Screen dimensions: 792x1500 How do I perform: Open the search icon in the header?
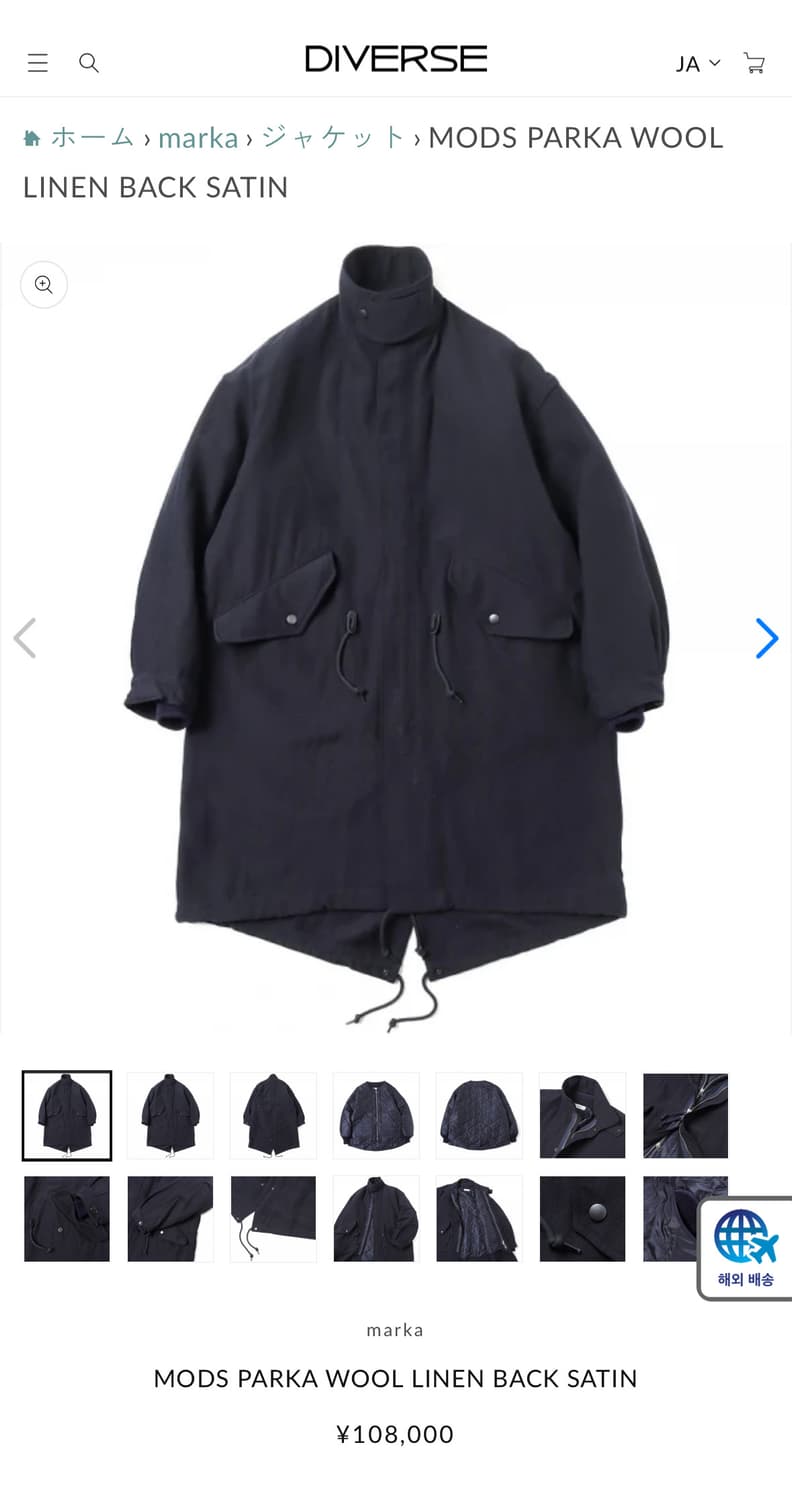tap(89, 62)
